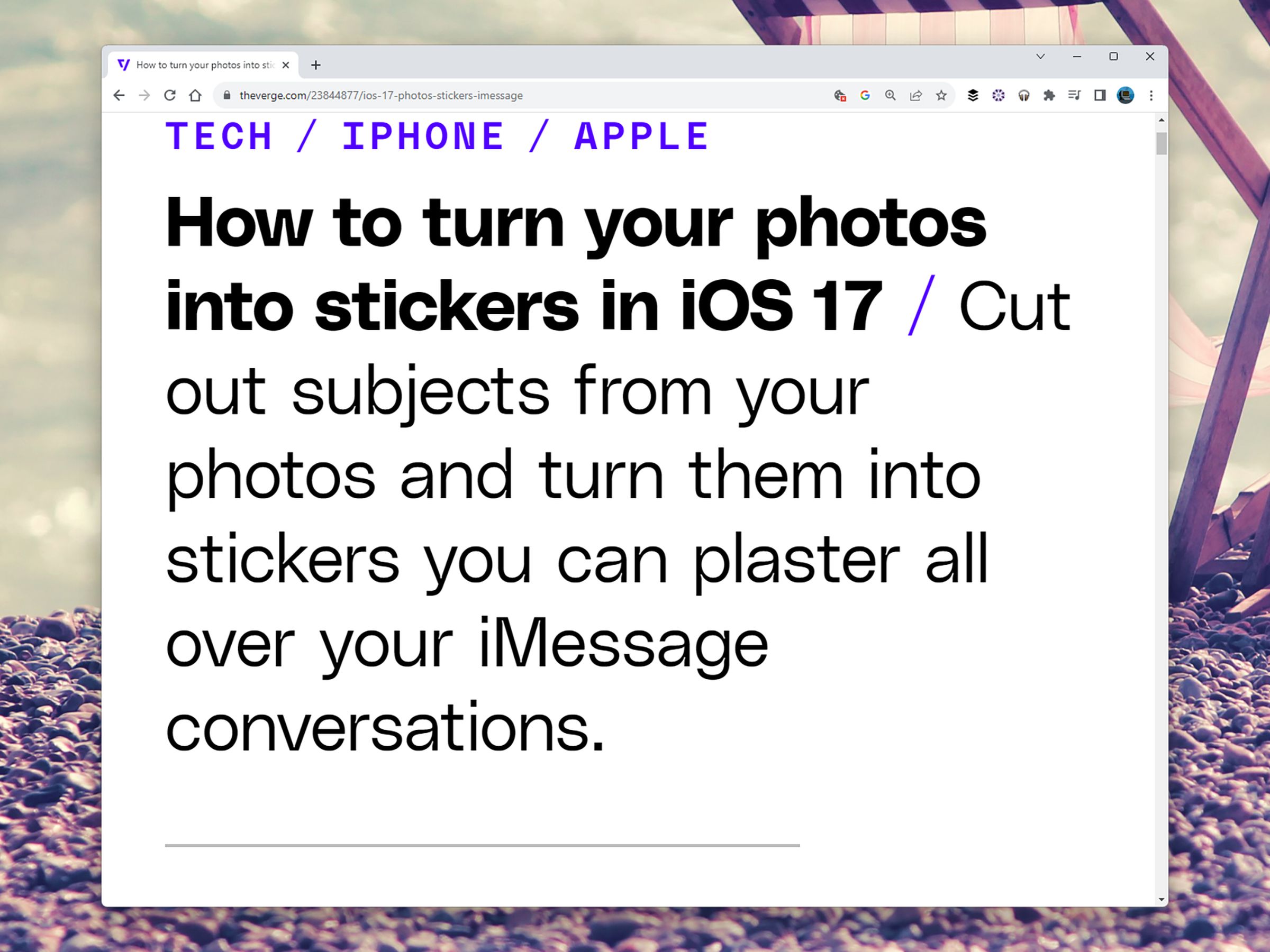Open the zoom magnifier in address bar
The width and height of the screenshot is (1270, 952).
[890, 95]
